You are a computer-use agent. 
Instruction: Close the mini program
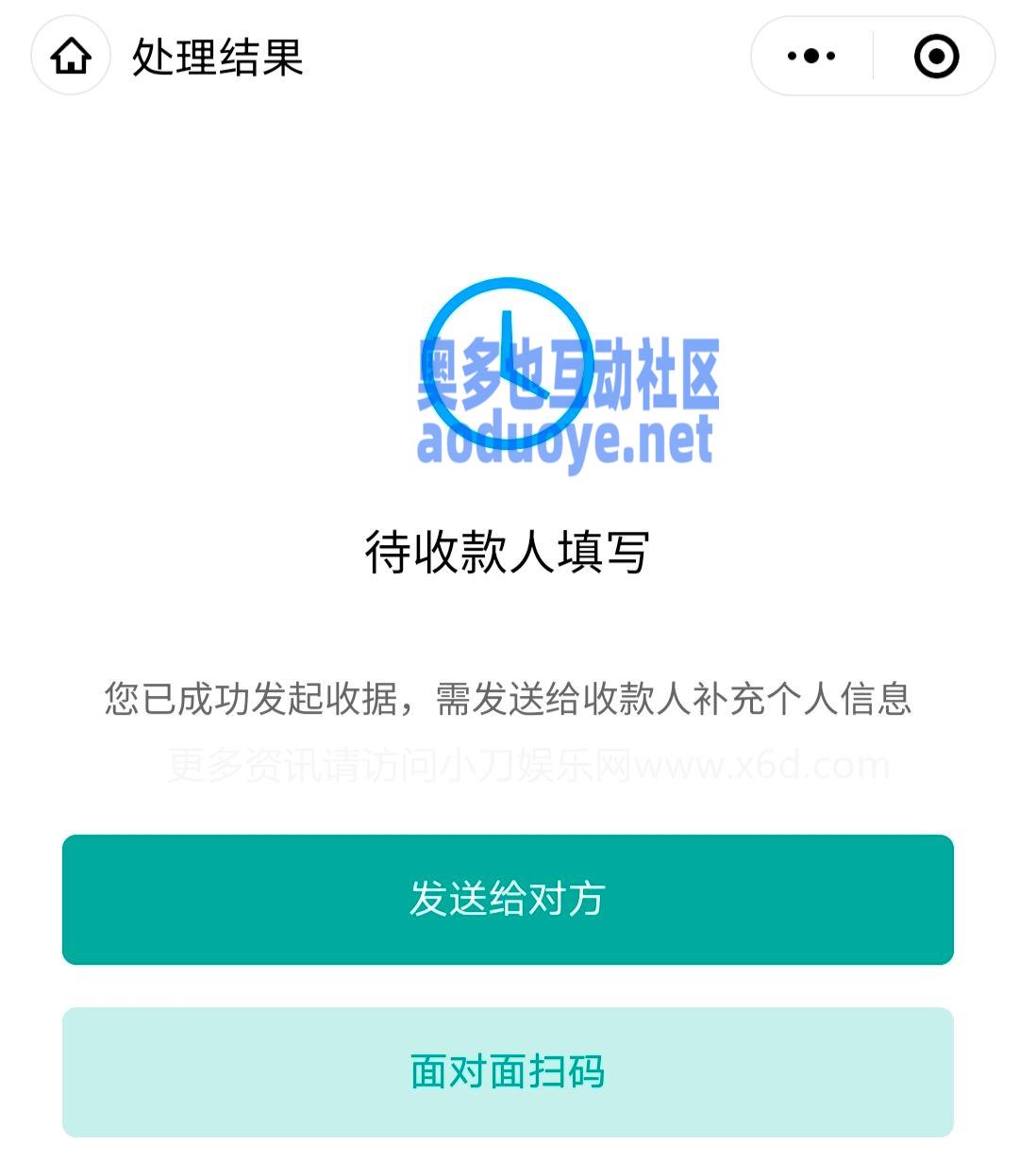pyautogui.click(x=936, y=57)
